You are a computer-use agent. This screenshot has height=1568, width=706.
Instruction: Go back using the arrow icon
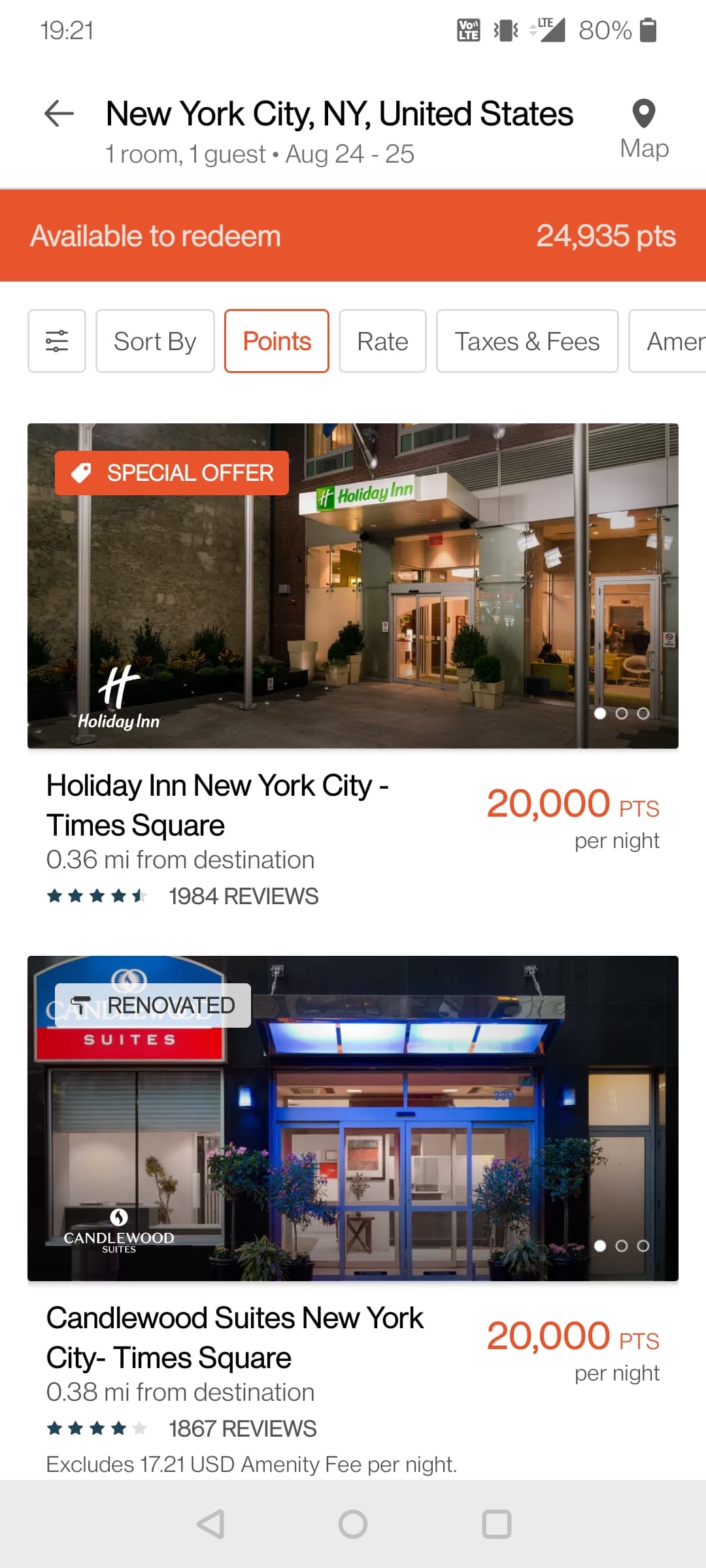coord(59,114)
